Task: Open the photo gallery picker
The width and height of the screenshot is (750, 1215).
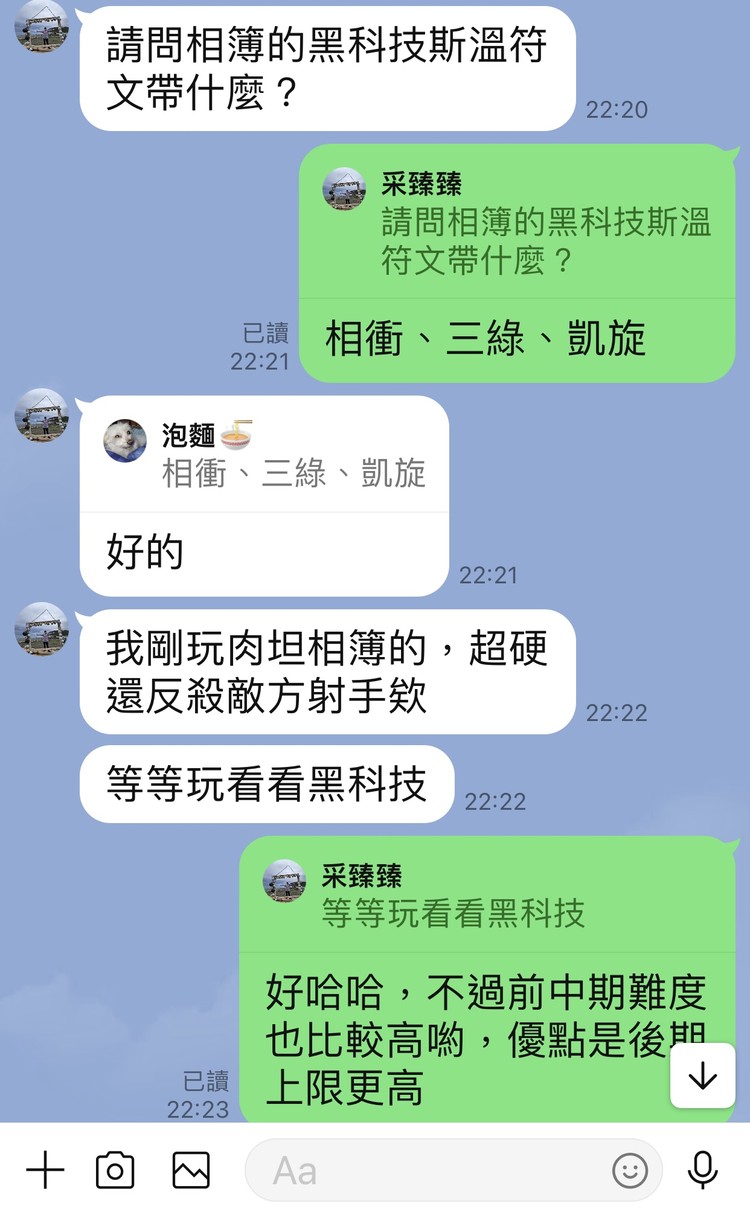Action: 192,1170
